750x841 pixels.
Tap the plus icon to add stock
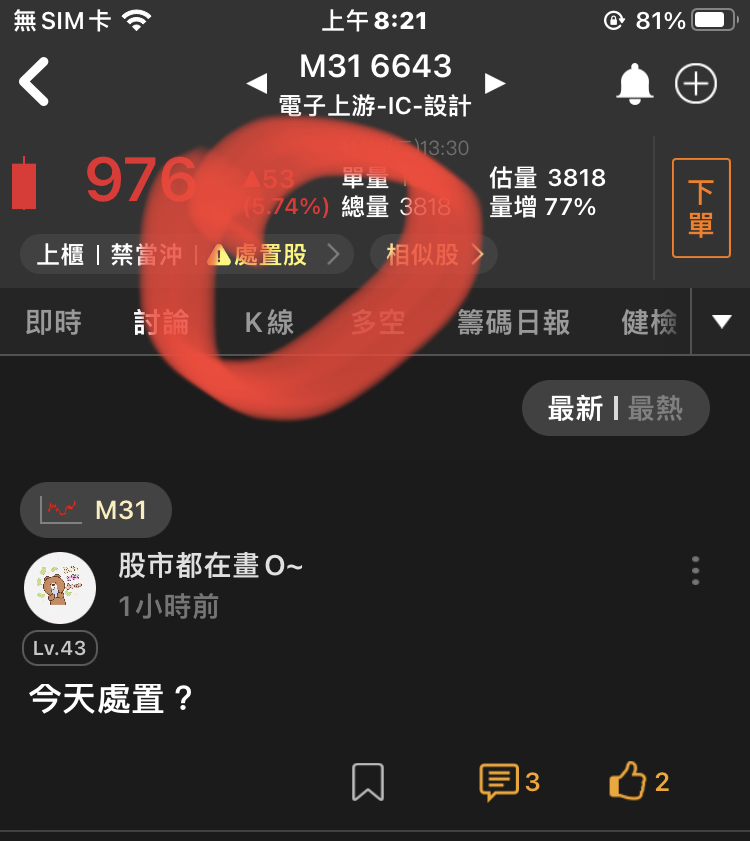click(698, 84)
